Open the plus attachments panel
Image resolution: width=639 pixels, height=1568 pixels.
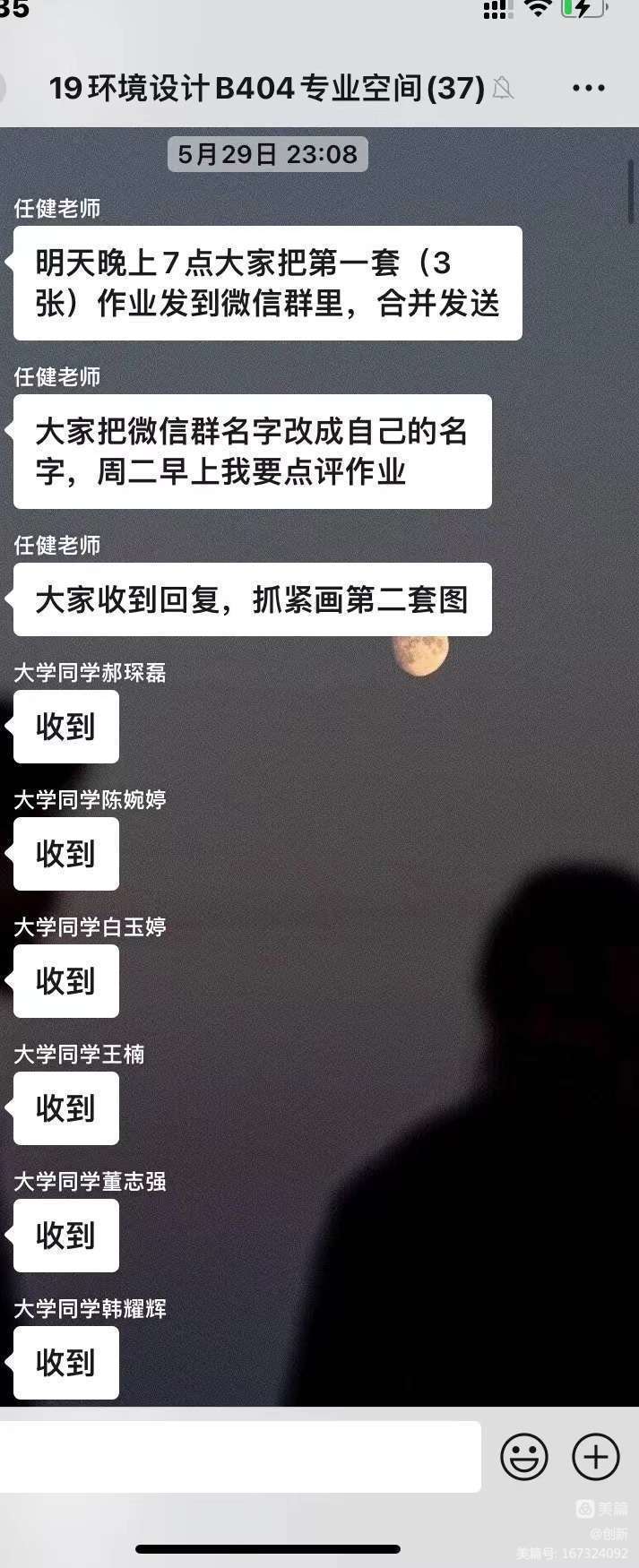[596, 1456]
